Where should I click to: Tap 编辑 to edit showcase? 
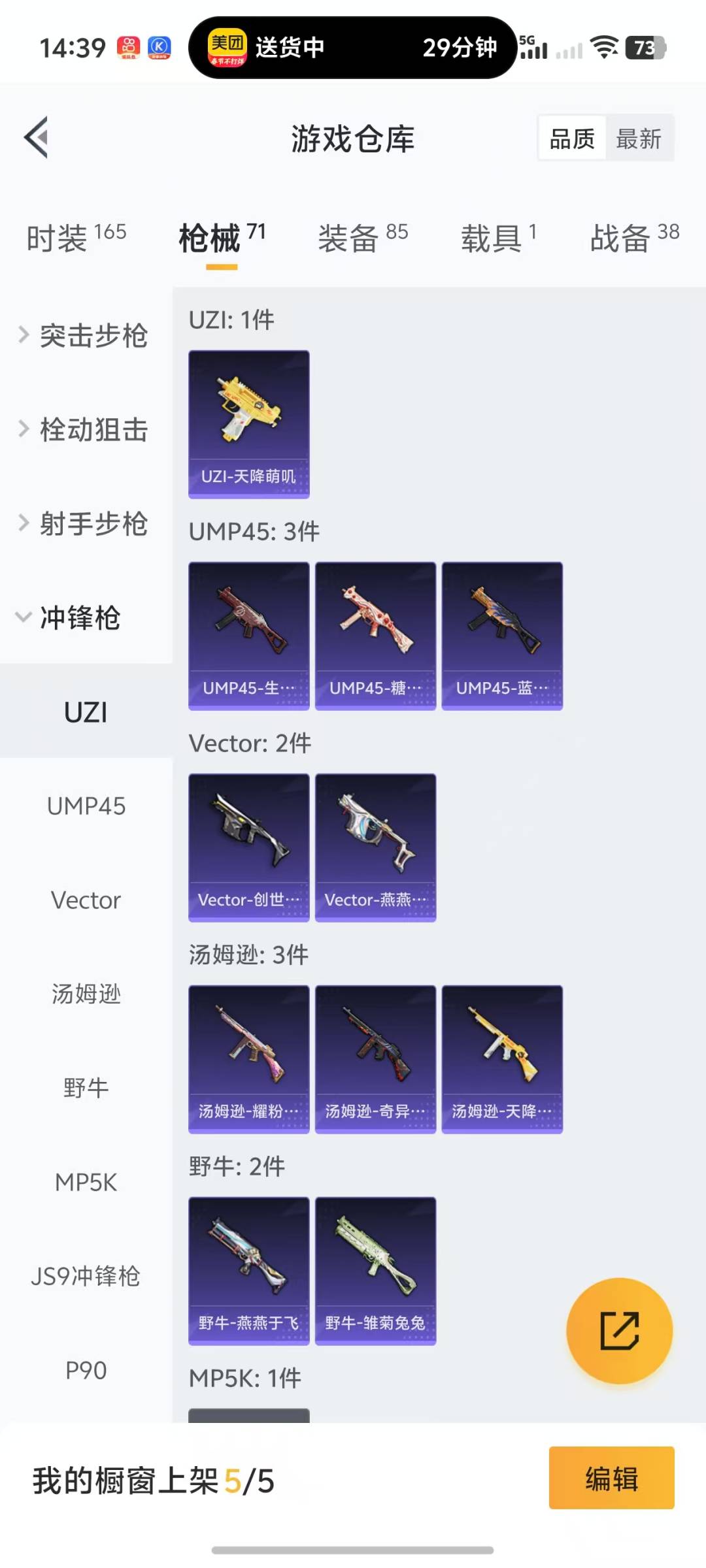click(611, 1478)
